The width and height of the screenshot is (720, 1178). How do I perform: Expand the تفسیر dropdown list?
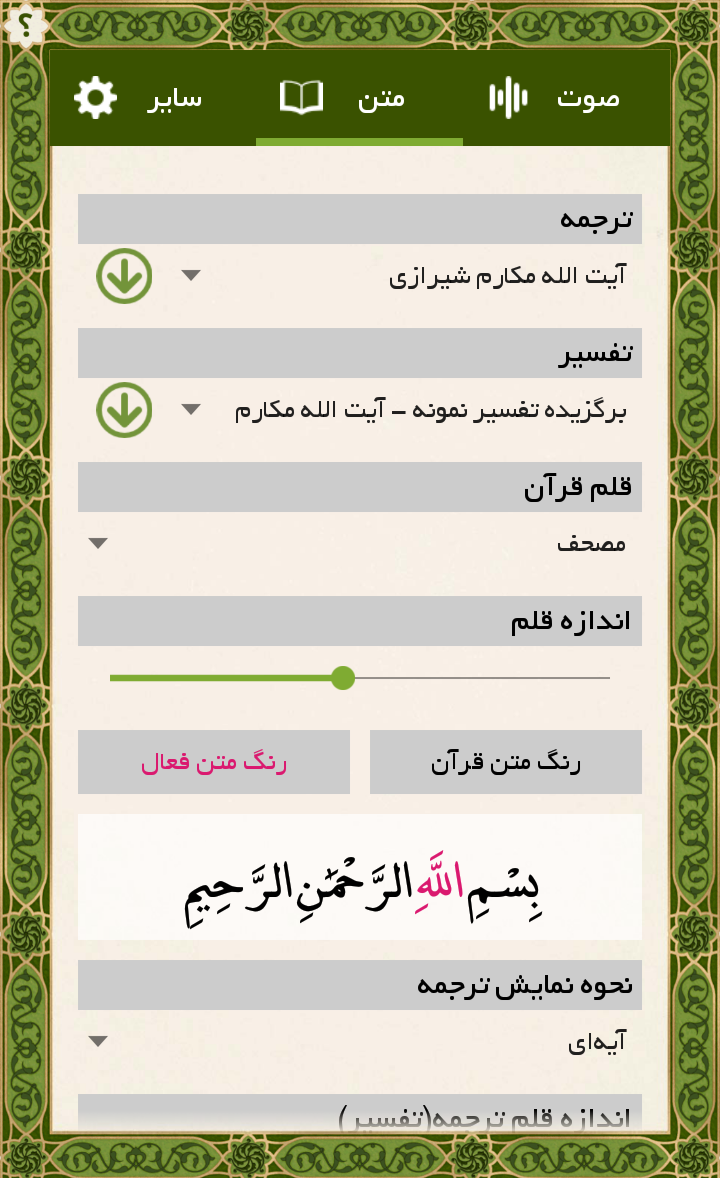coord(400,410)
